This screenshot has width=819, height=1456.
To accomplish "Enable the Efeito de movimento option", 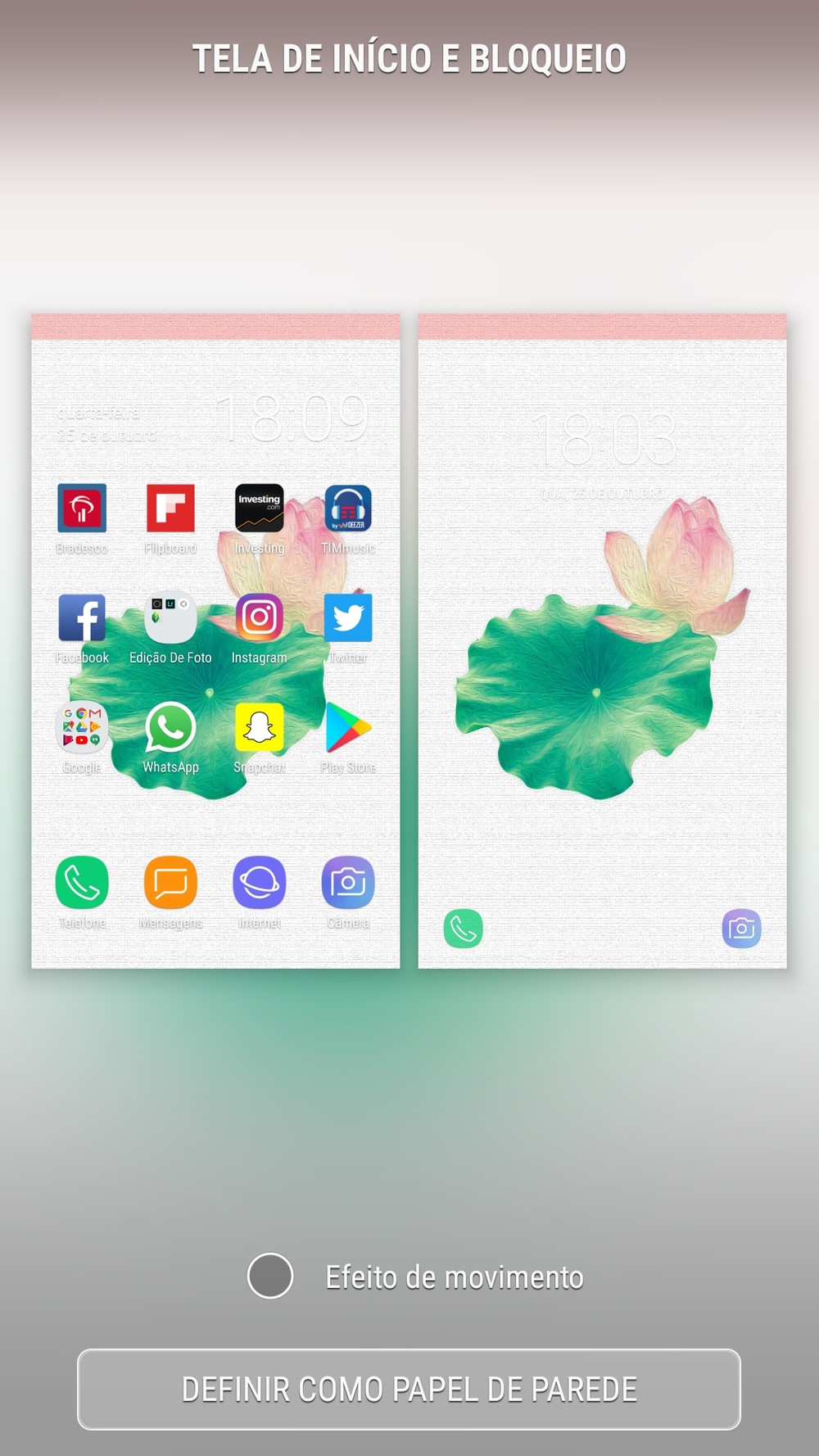I will pos(270,1276).
